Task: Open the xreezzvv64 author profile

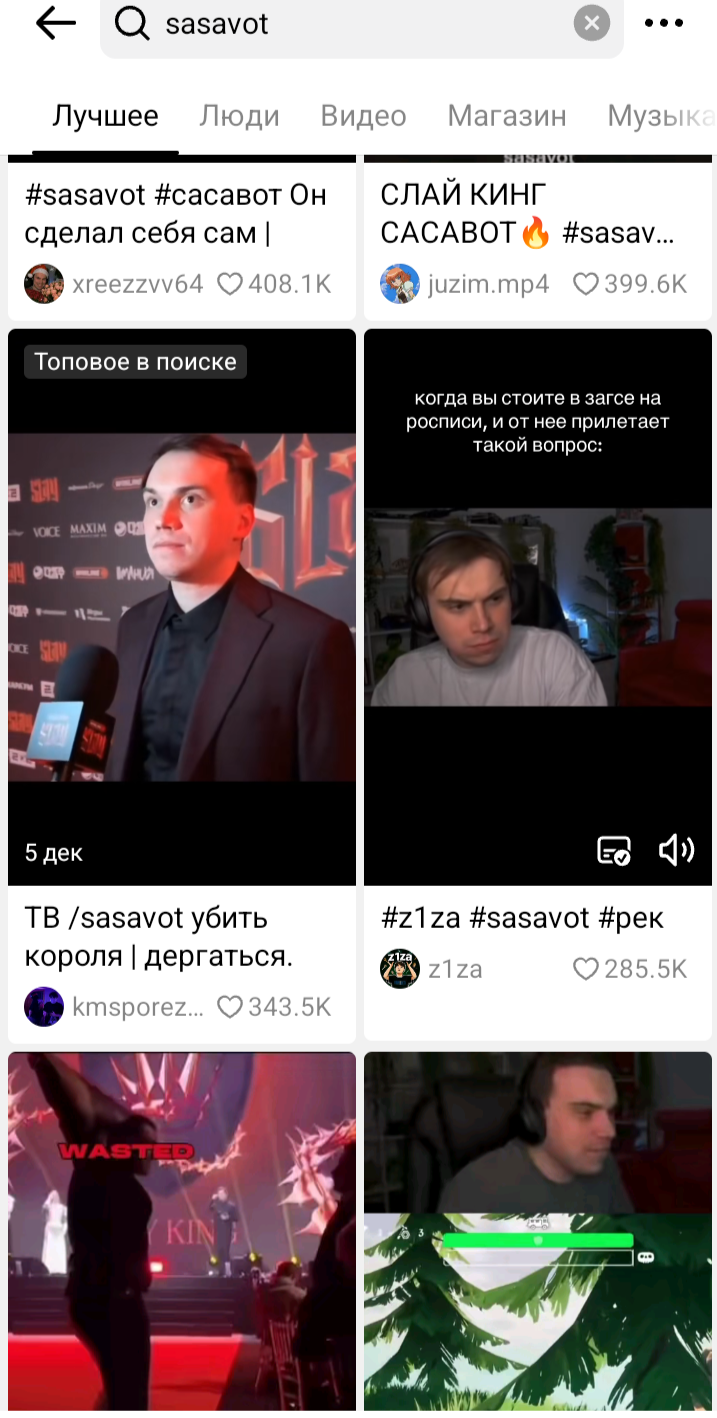Action: 44,284
